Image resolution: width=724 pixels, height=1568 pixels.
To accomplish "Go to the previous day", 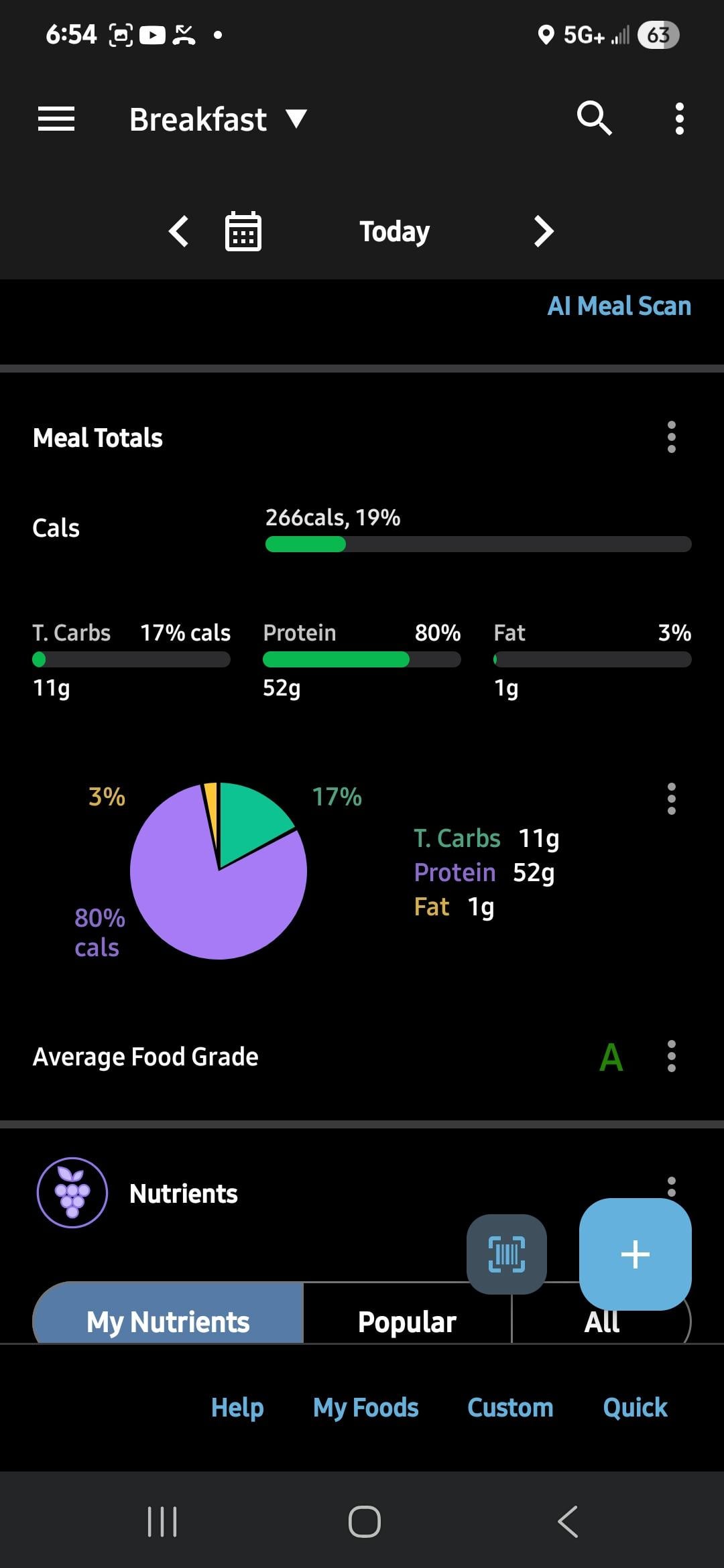I will click(178, 232).
